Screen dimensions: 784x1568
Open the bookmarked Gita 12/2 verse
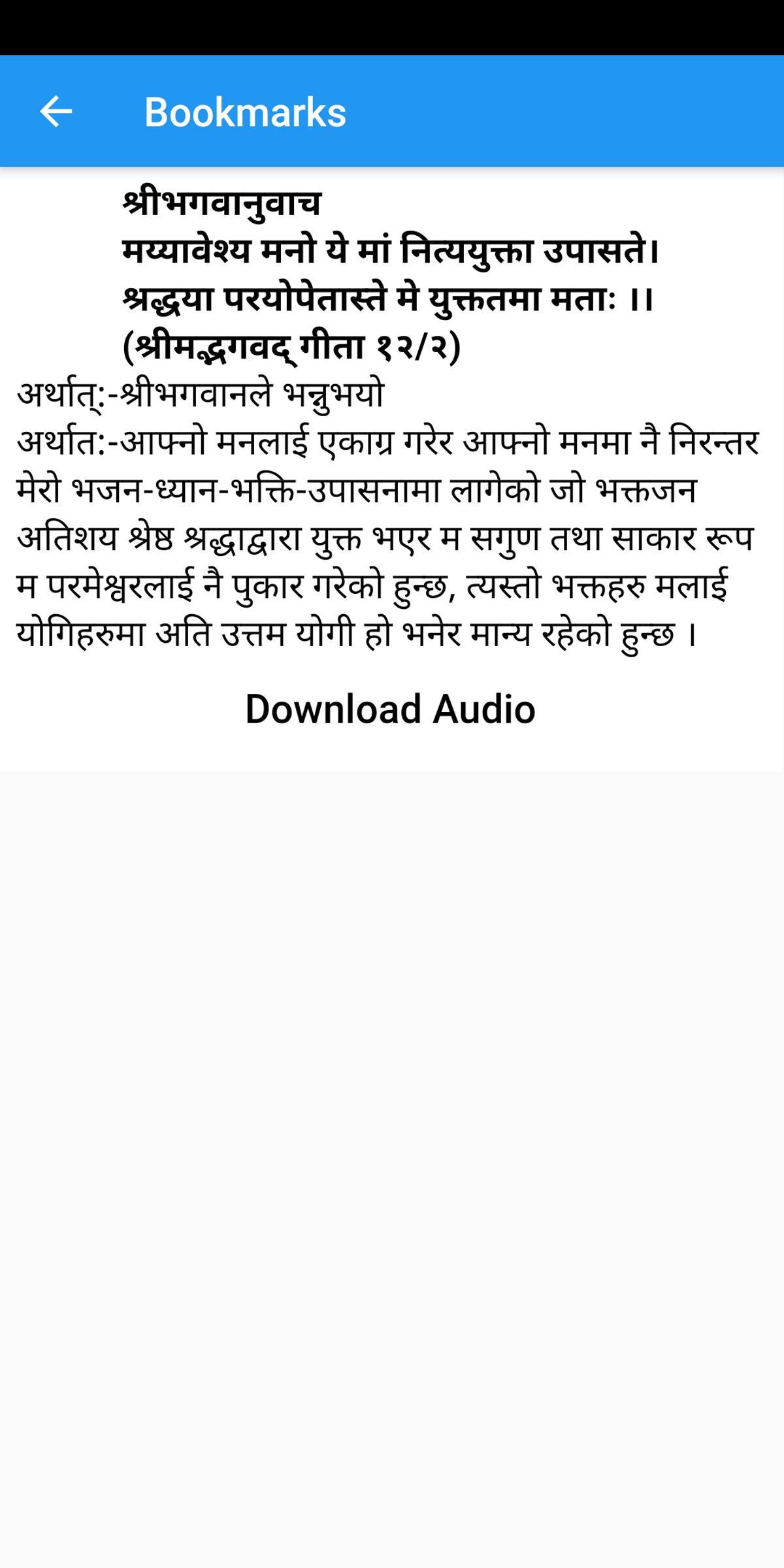[x=392, y=418]
